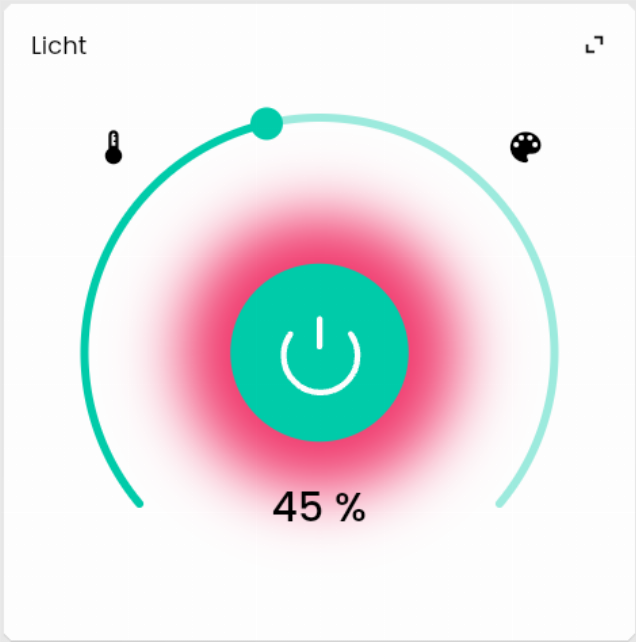The image size is (636, 642).
Task: Expand the Licht card to fullscreen
Action: pyautogui.click(x=594, y=45)
